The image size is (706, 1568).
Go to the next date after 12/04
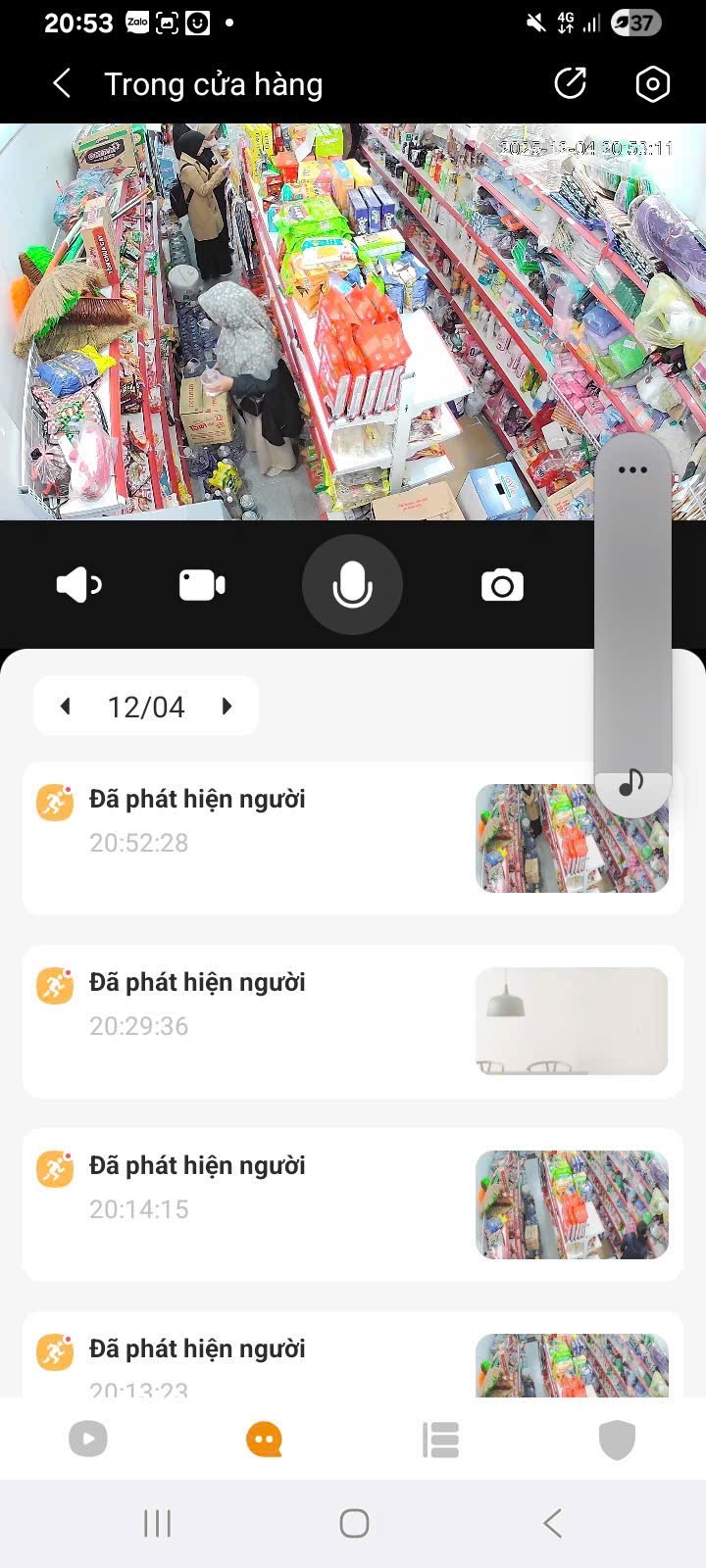pos(227,706)
